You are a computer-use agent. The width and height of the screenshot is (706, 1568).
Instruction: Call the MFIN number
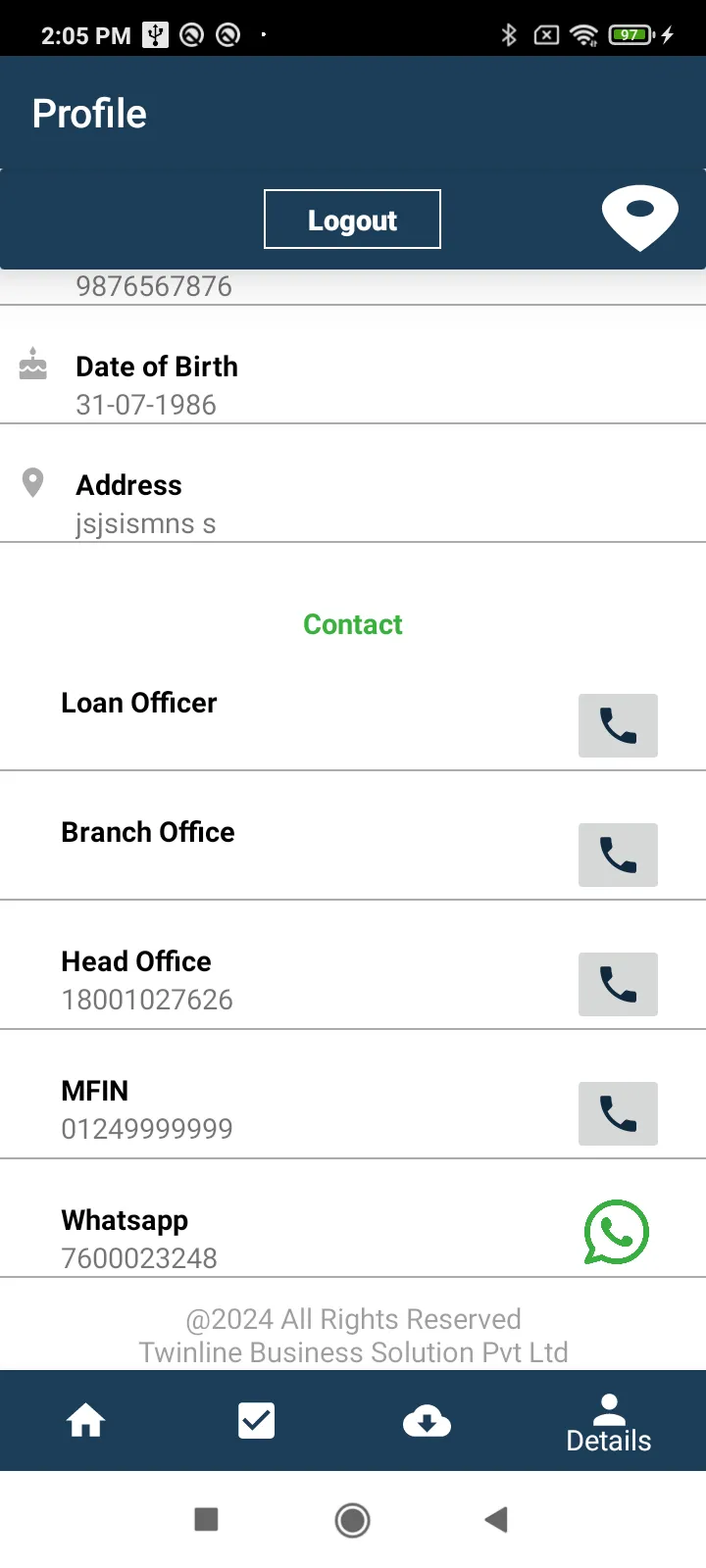[618, 1114]
